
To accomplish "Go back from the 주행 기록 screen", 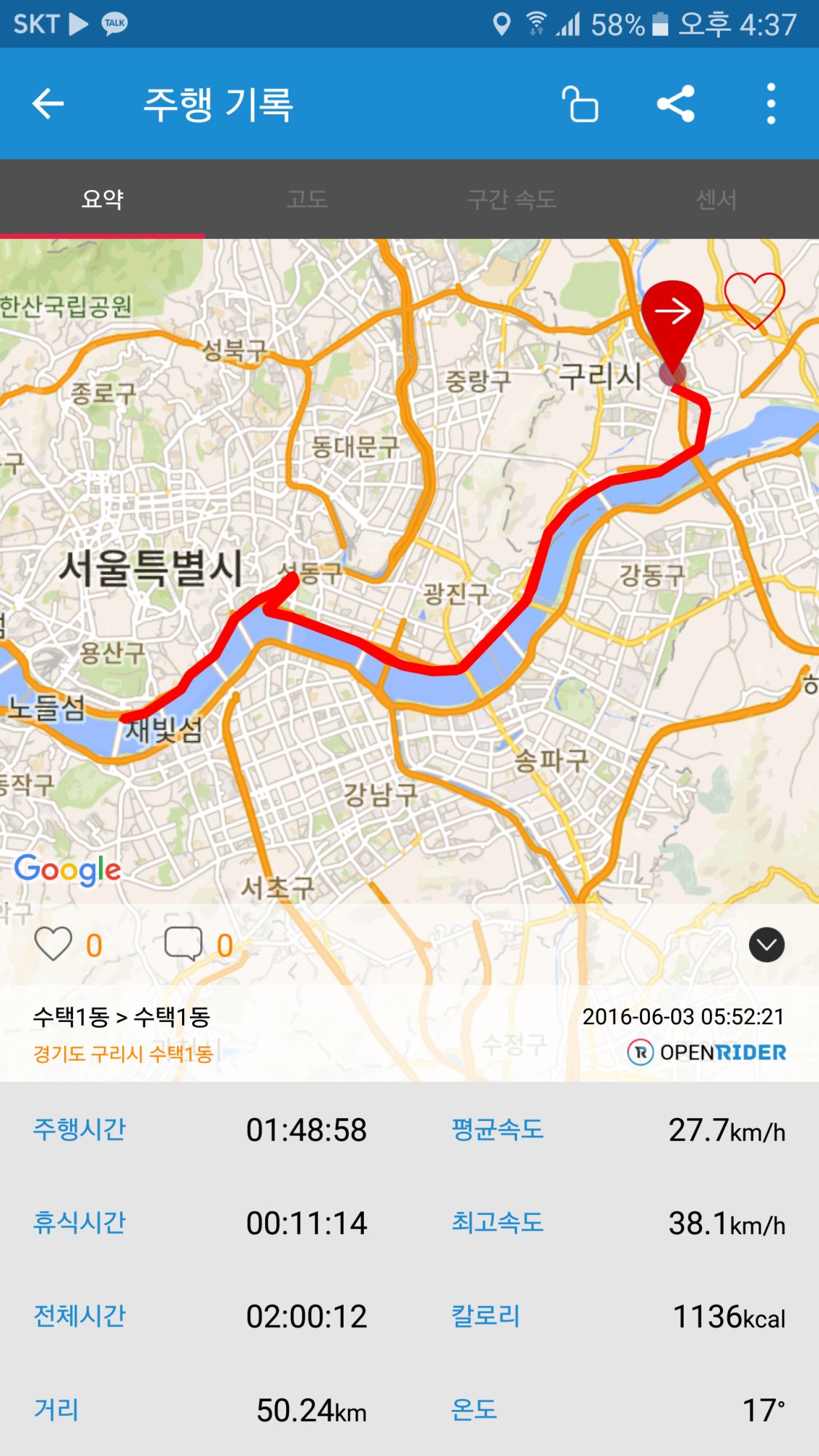I will tap(49, 103).
